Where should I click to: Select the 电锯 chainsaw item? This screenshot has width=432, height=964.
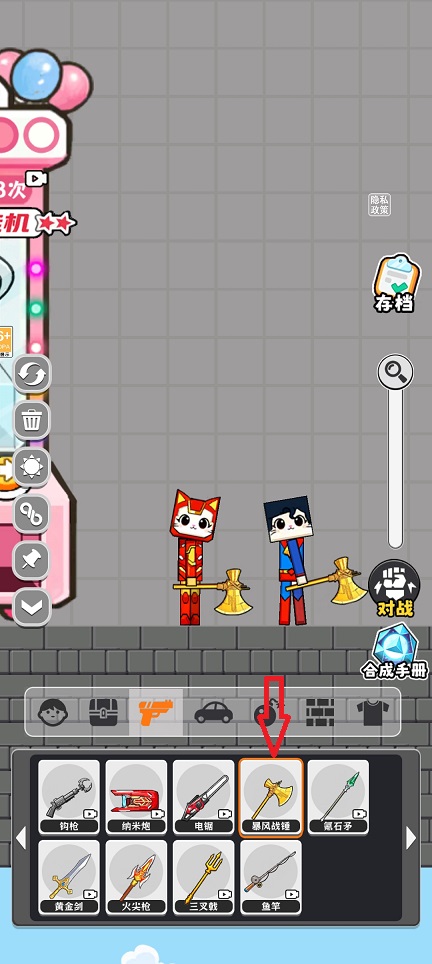pyautogui.click(x=203, y=796)
